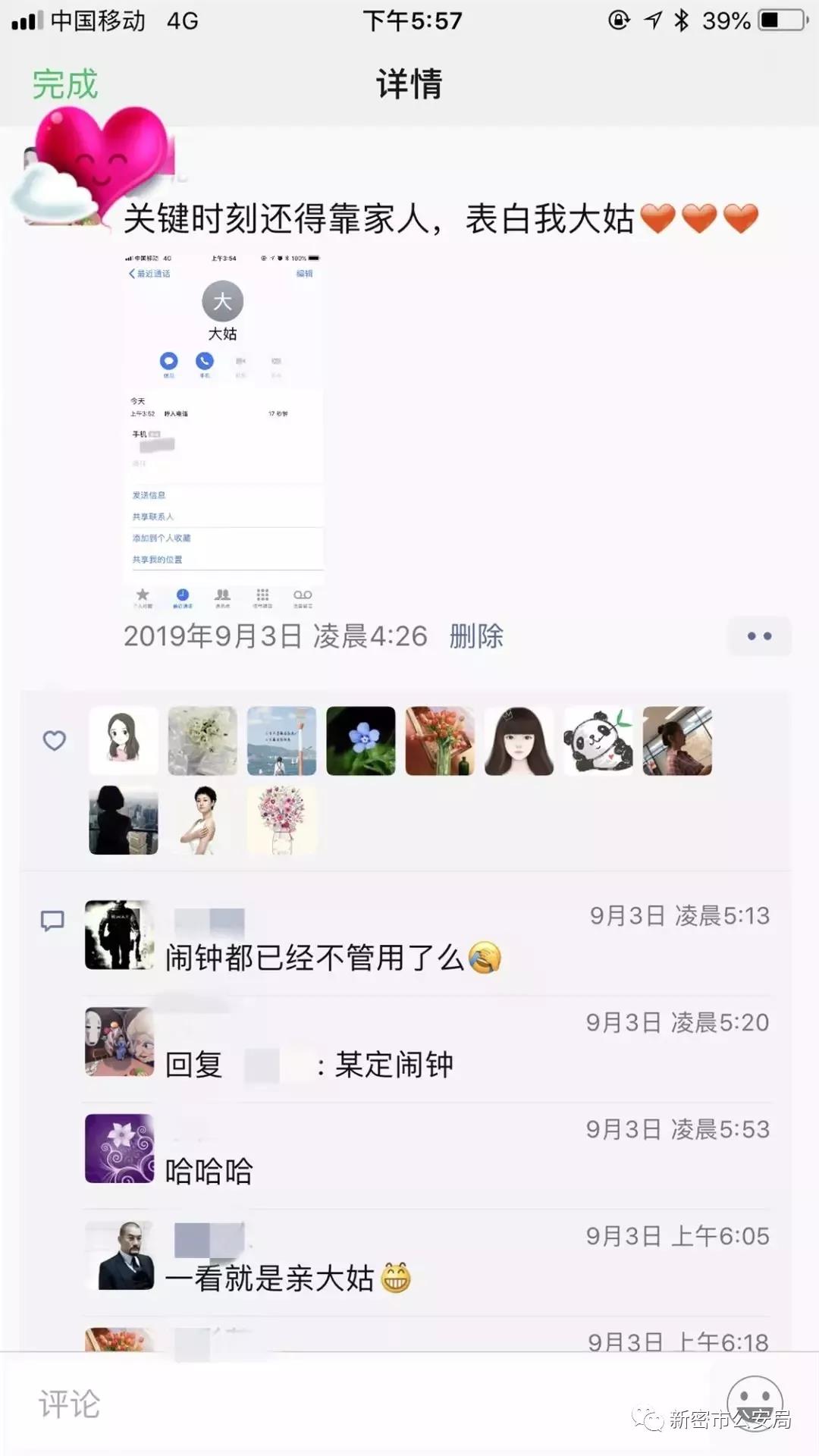The image size is (819, 1456).
Task: Open the emoji picker in comment bar
Action: 755,1402
